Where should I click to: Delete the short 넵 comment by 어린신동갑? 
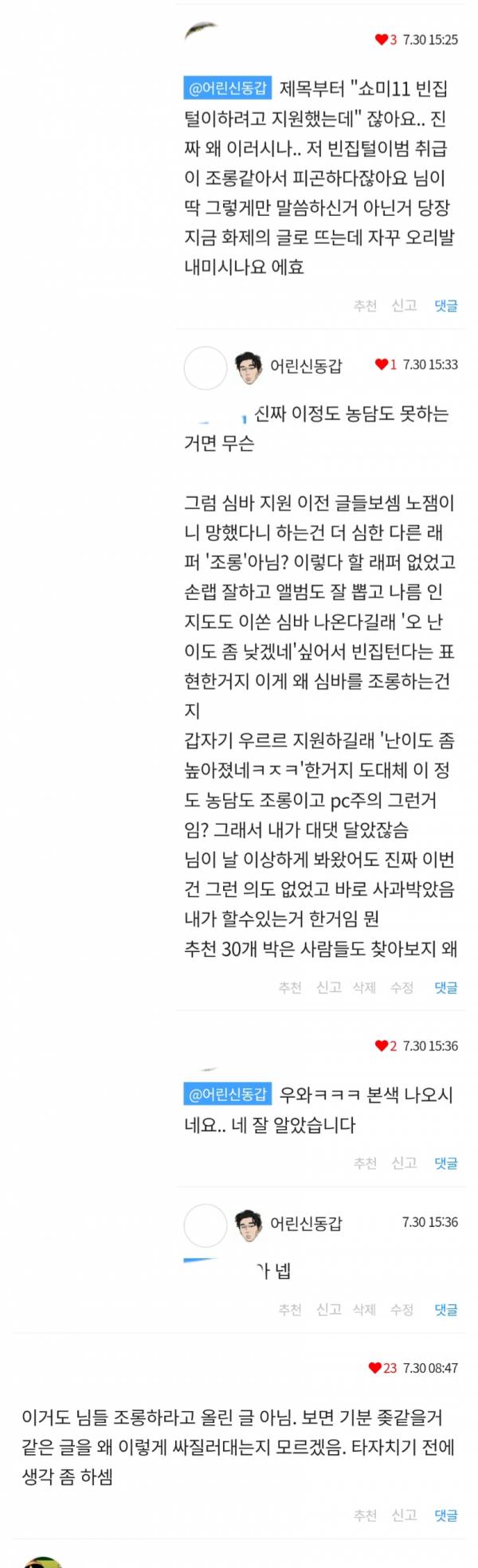(364, 1309)
